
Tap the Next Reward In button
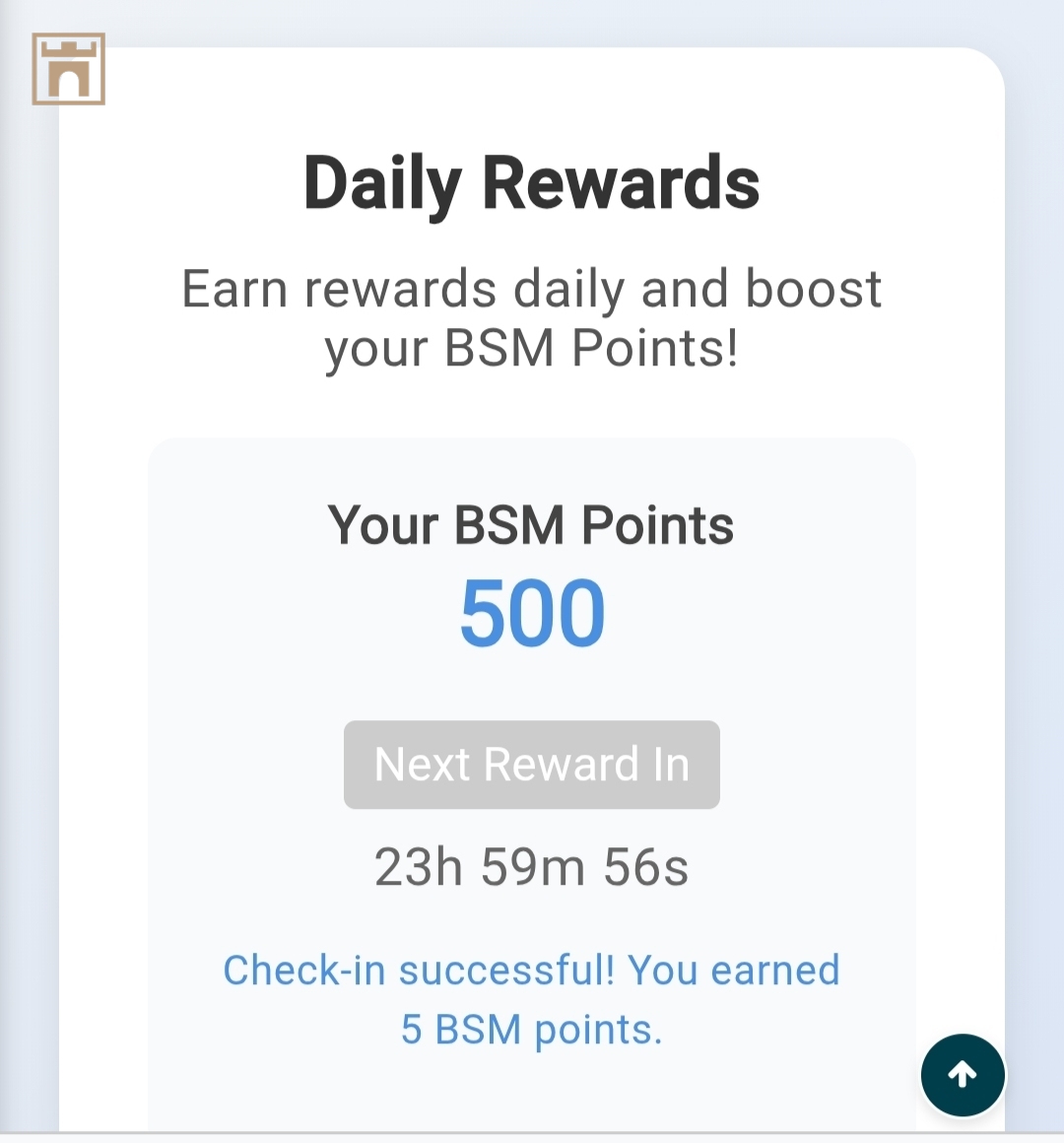(x=532, y=765)
